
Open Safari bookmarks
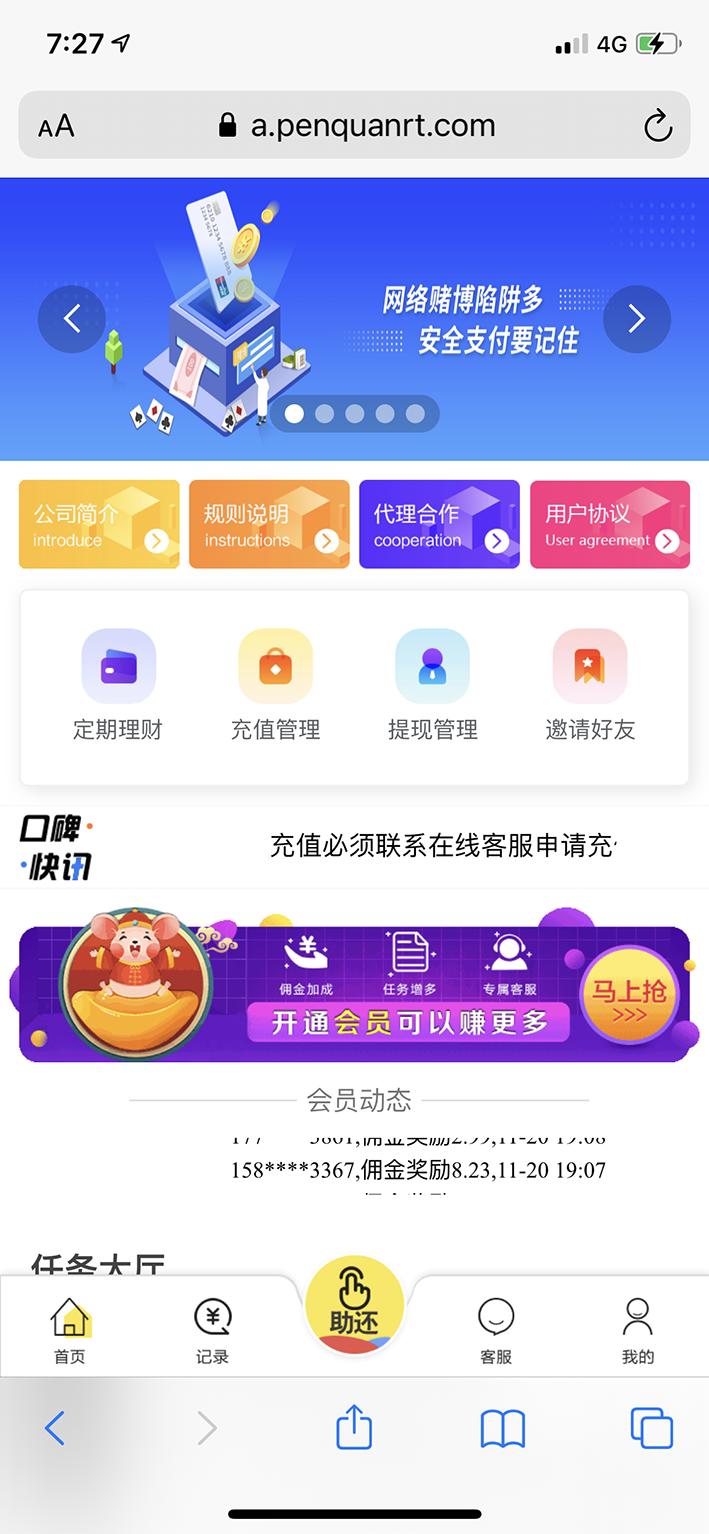[502, 1428]
